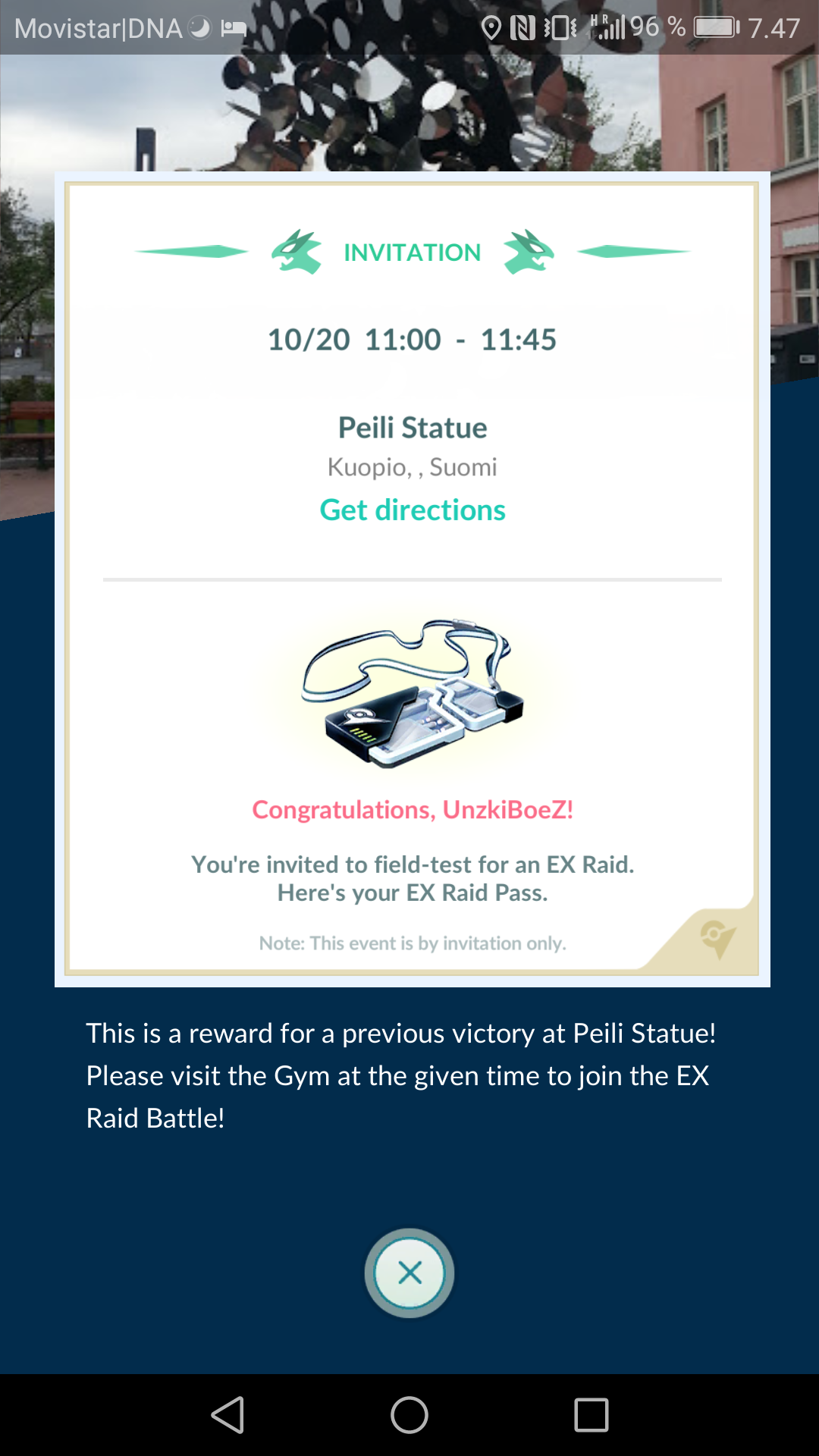Tap the Get directions link
Screen dimensions: 819x1456
tap(413, 510)
